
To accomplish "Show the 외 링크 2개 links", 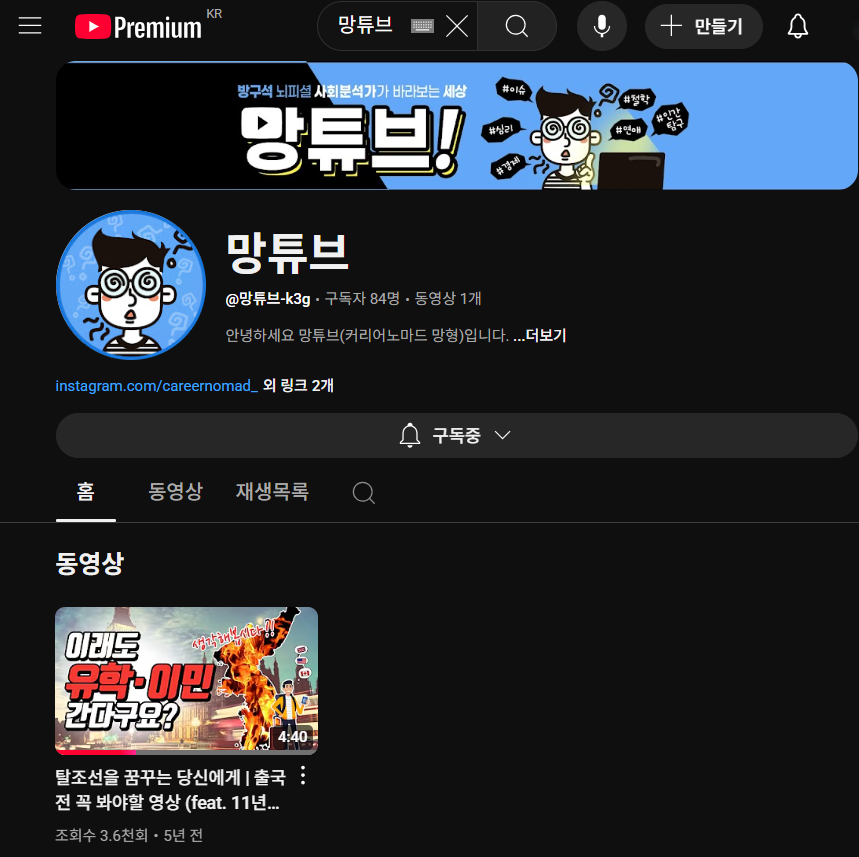I will tap(298, 385).
